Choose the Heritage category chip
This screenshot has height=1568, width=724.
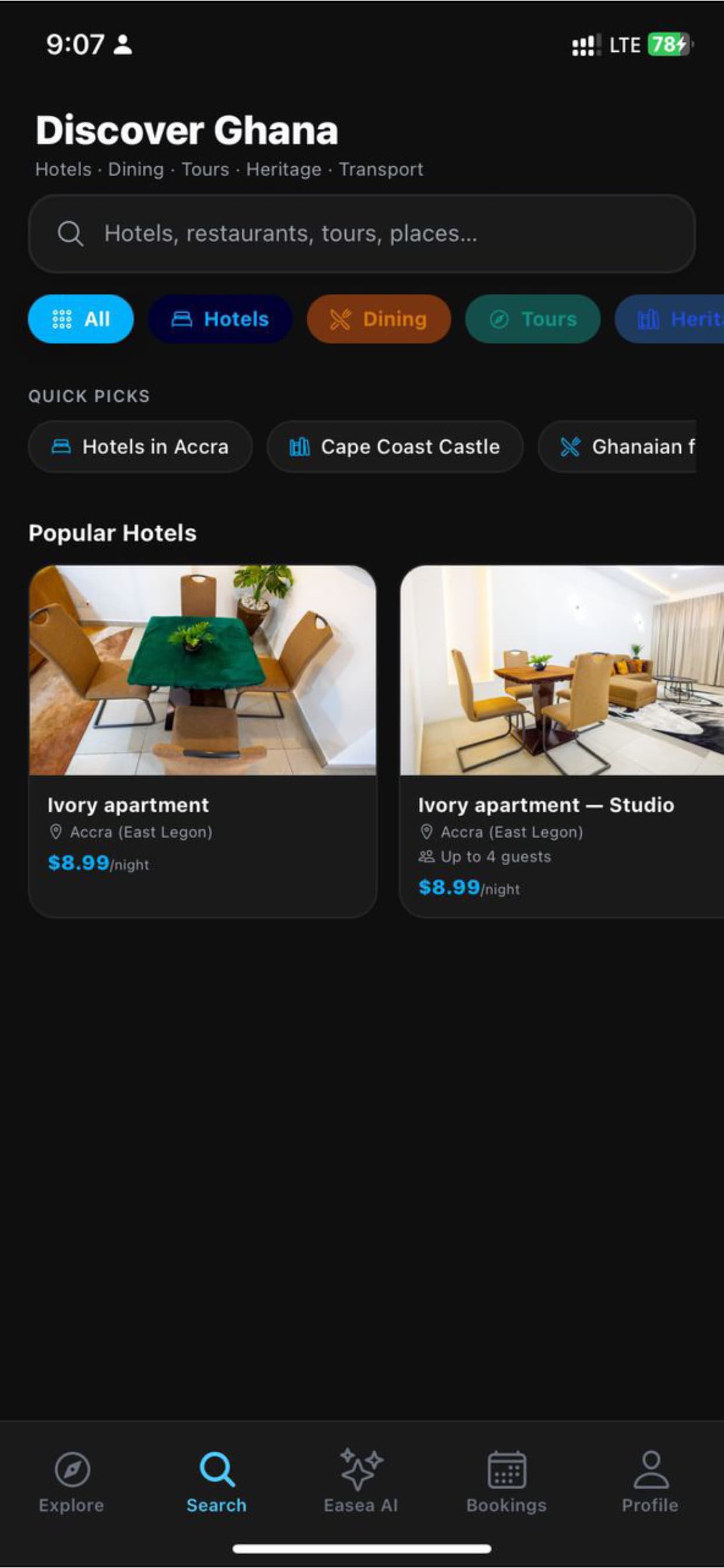(669, 319)
